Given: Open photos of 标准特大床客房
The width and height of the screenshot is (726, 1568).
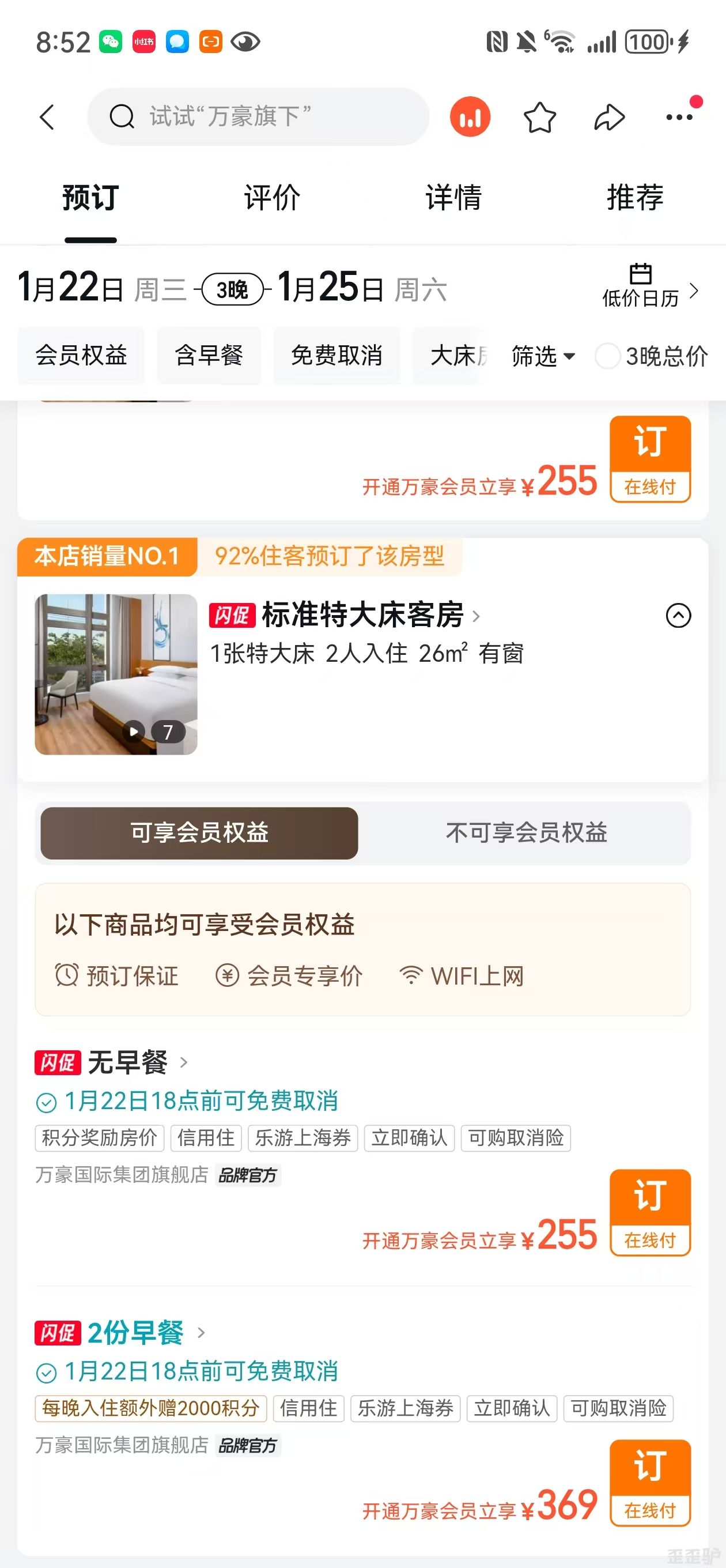Looking at the screenshot, I should [116, 674].
